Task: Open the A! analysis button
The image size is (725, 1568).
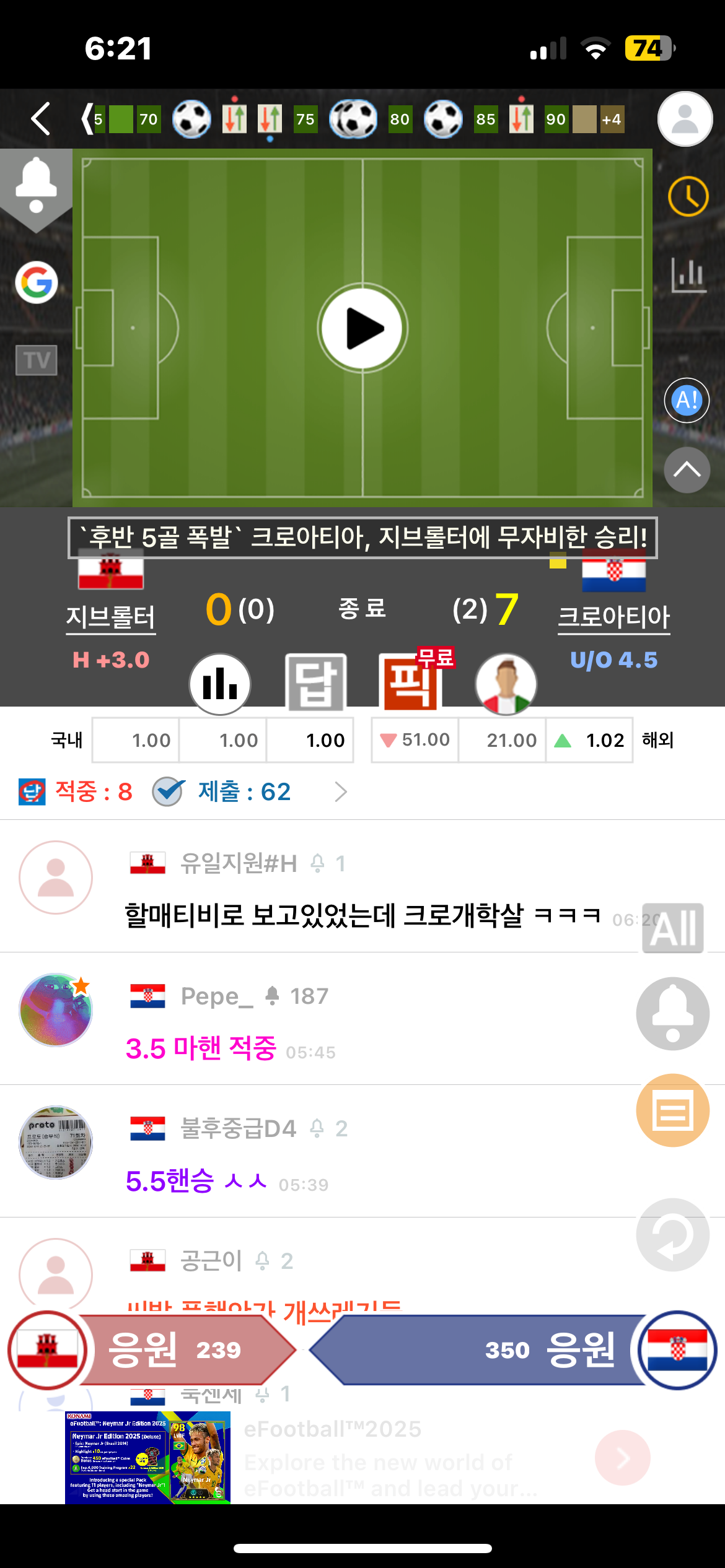Action: [x=687, y=400]
